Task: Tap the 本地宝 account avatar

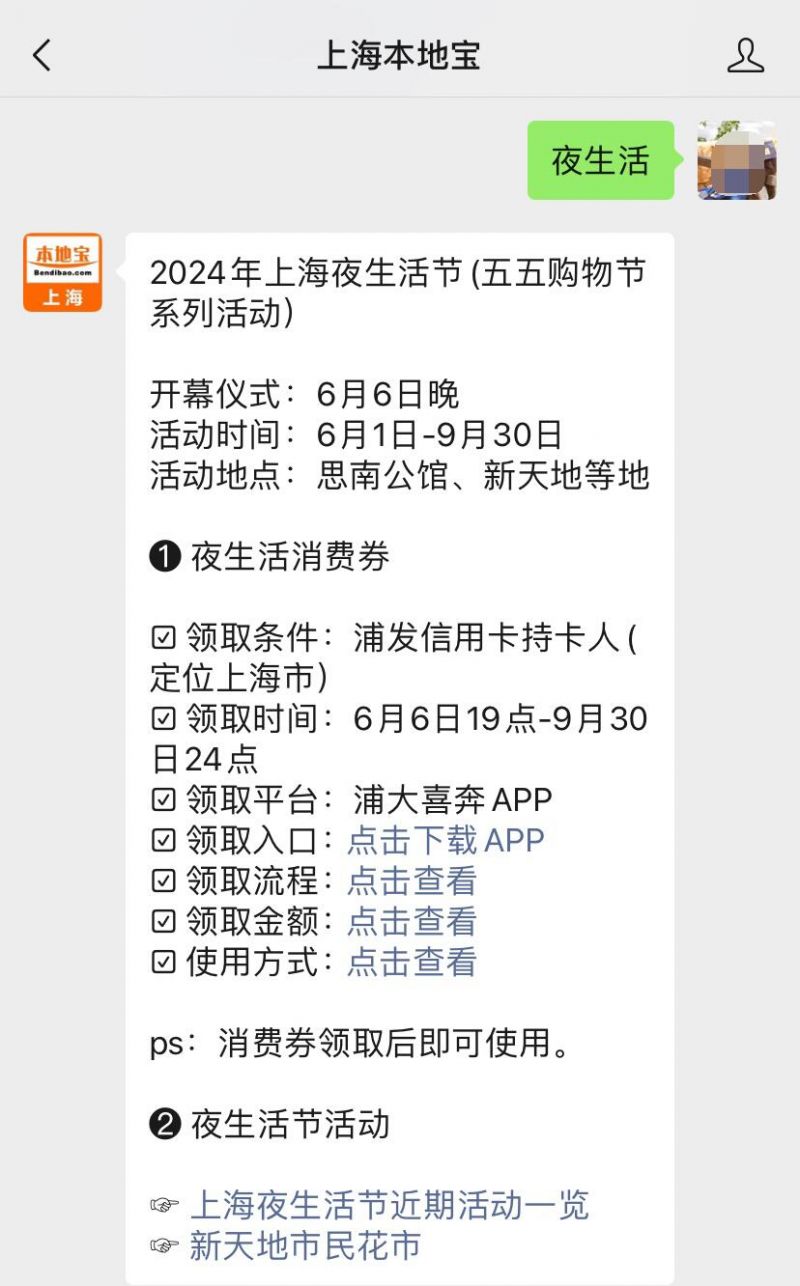Action: pyautogui.click(x=63, y=272)
